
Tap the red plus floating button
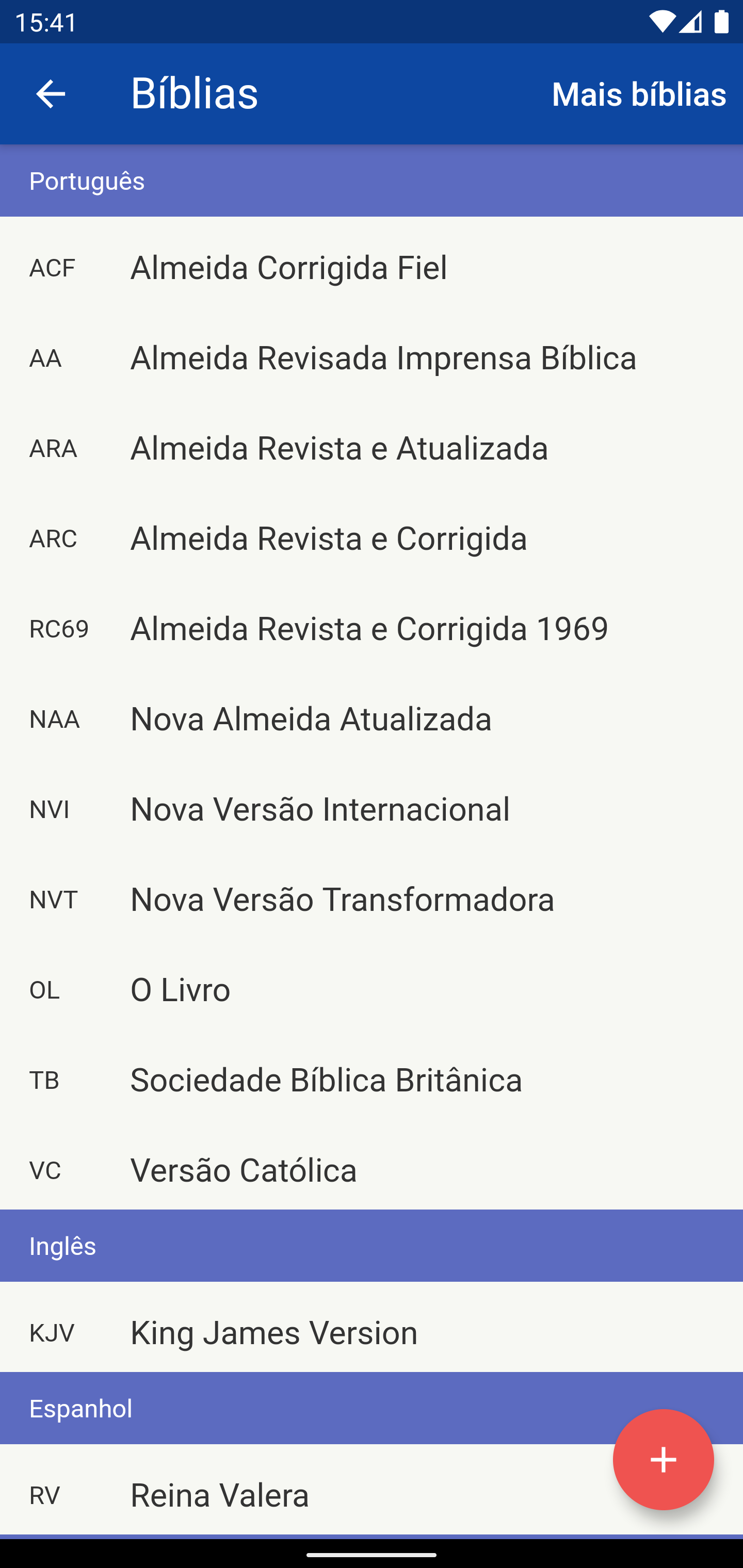[x=663, y=1460]
